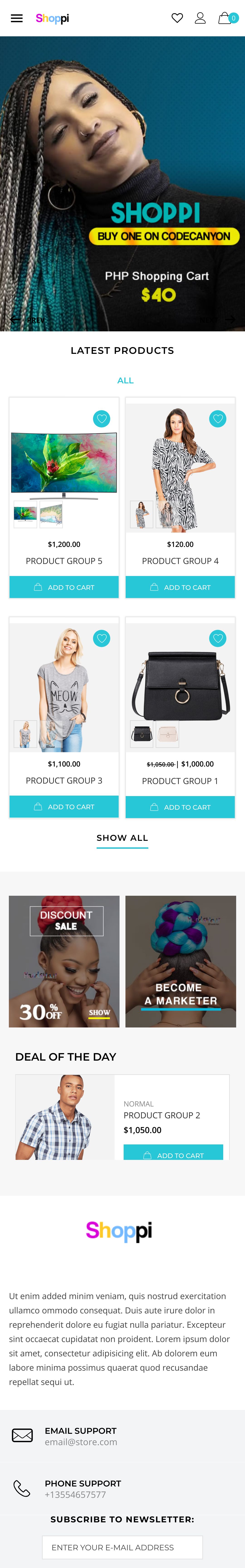Viewport: 245px width, 1568px height.
Task: Add Product Group 4 to cart
Action: pyautogui.click(x=180, y=587)
